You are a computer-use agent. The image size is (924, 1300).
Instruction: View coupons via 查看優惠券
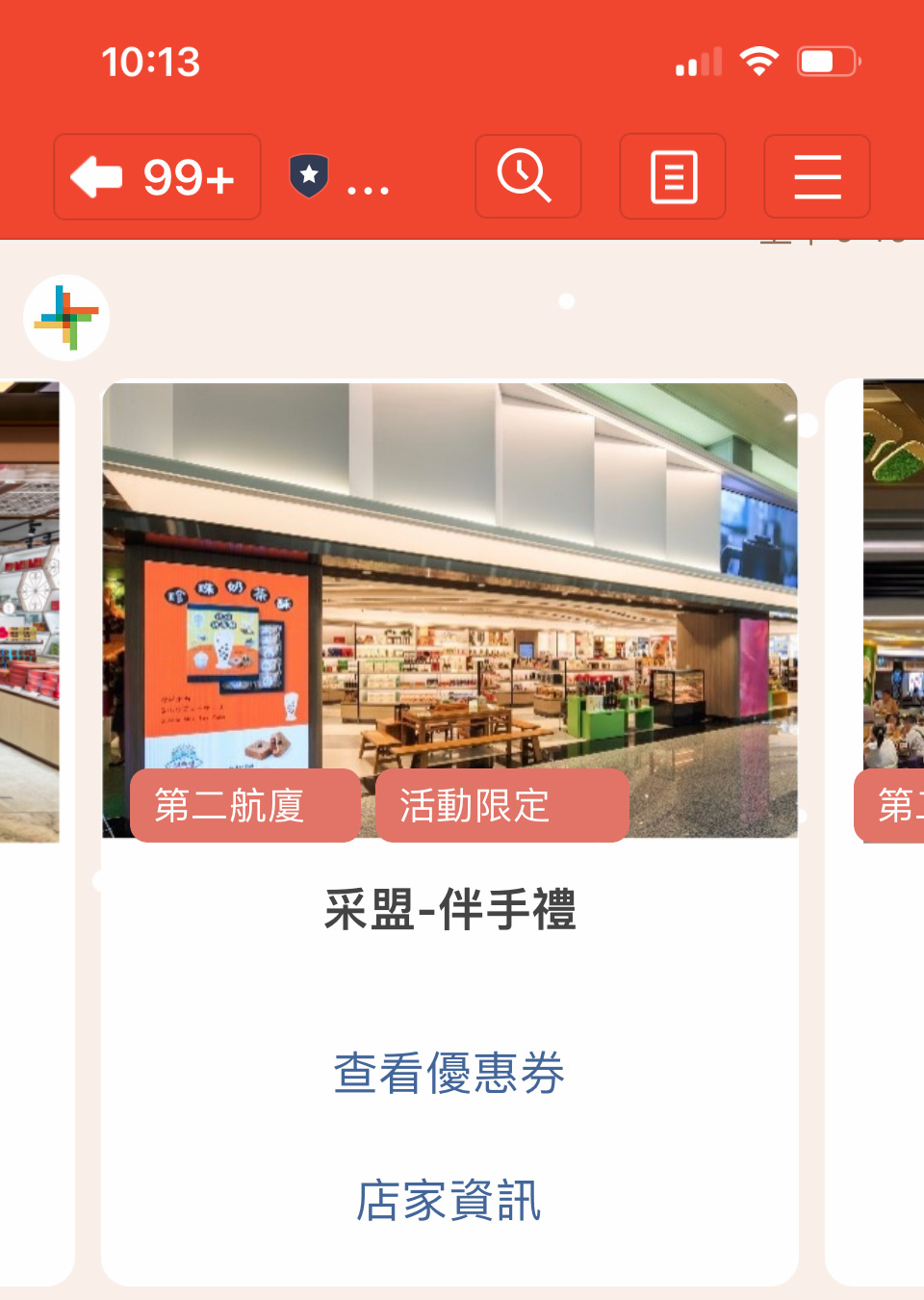click(x=449, y=1073)
